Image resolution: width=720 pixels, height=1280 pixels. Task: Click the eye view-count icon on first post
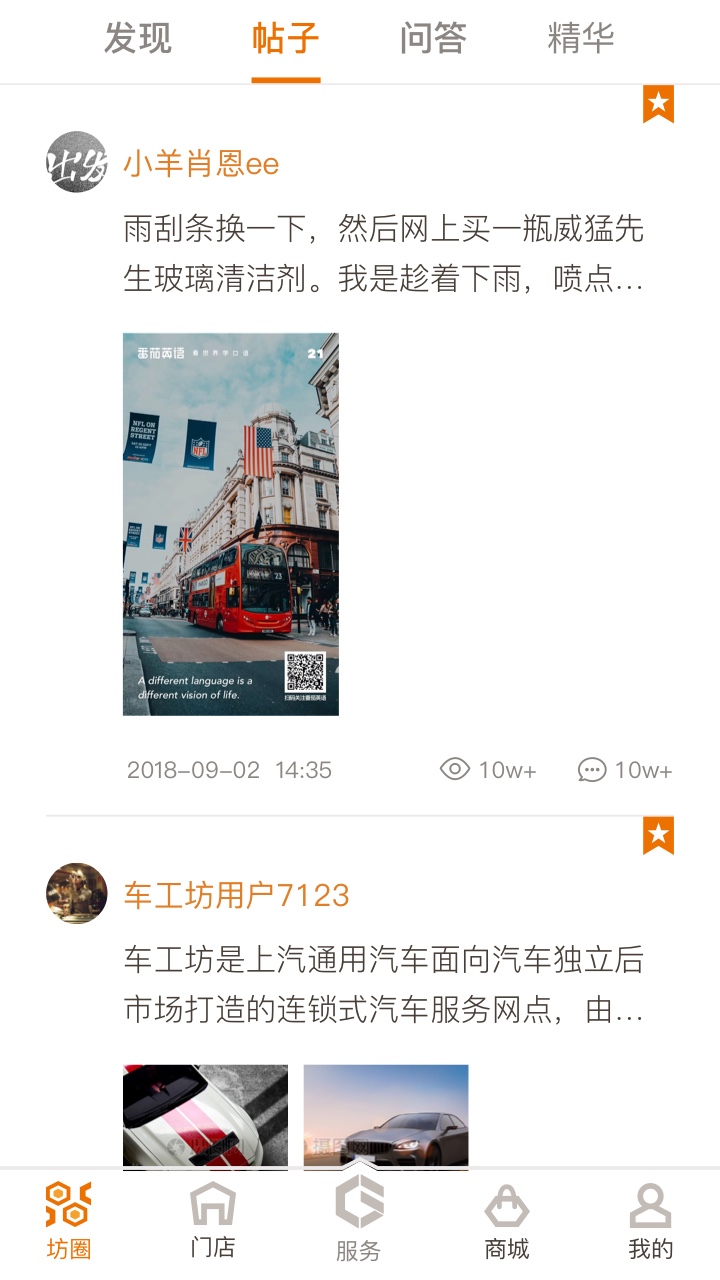[455, 769]
